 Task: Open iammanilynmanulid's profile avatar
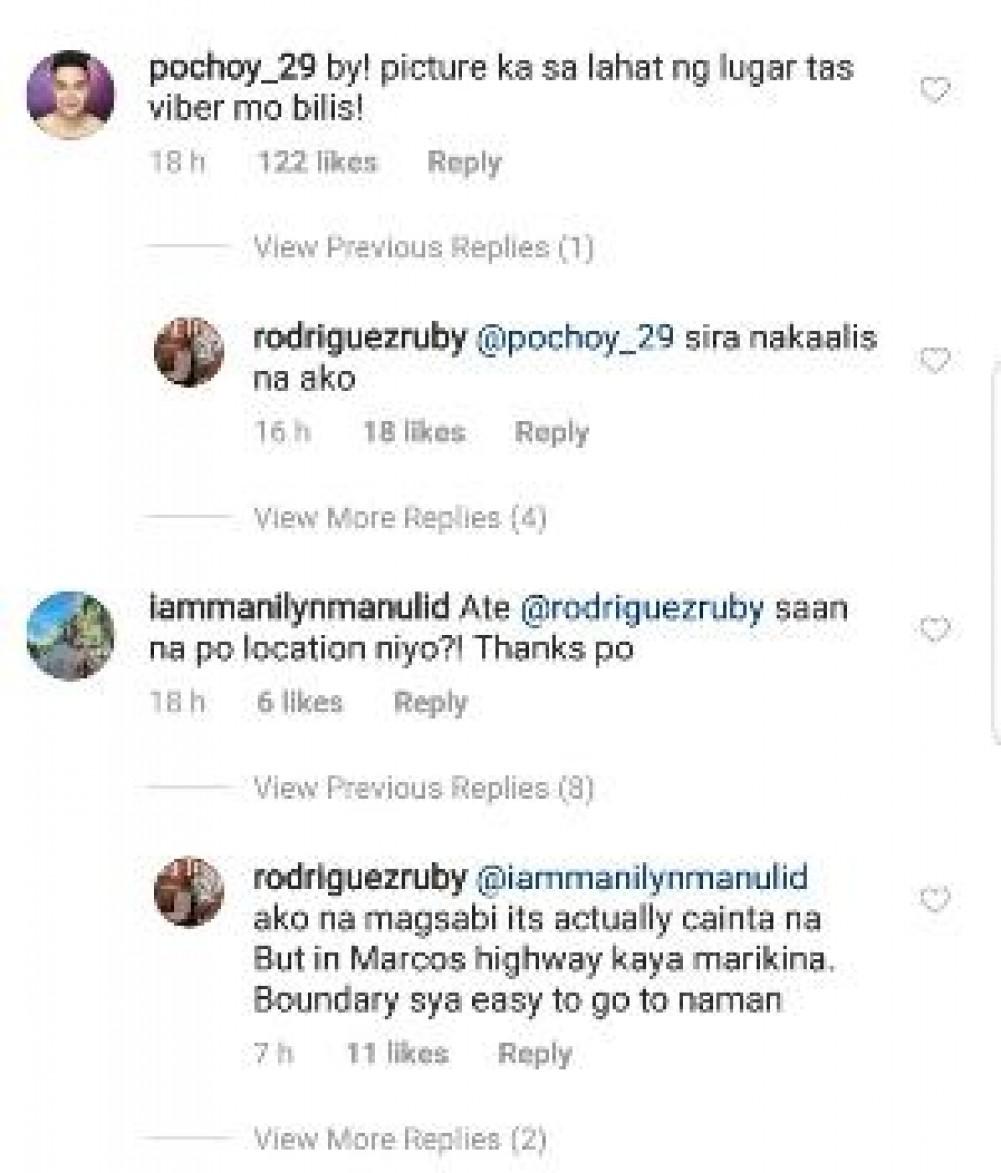point(70,635)
